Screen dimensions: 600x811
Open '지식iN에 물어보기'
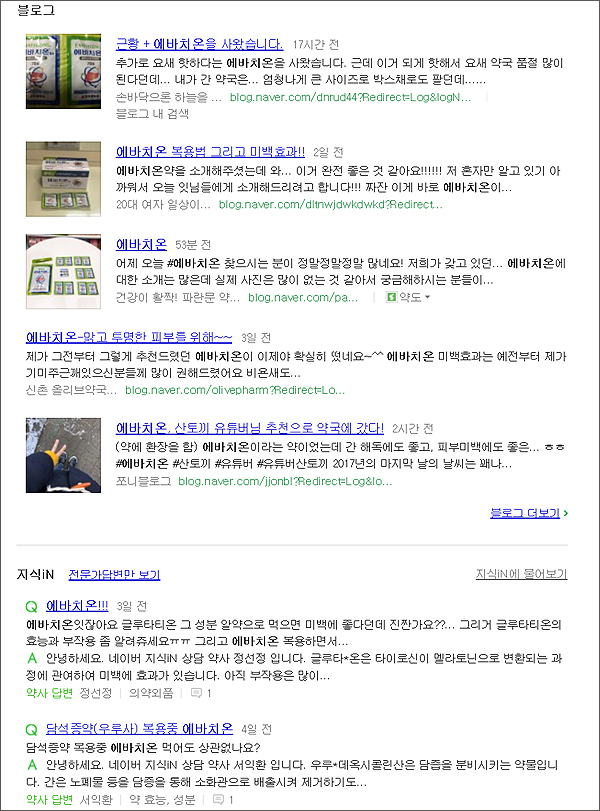click(521, 575)
